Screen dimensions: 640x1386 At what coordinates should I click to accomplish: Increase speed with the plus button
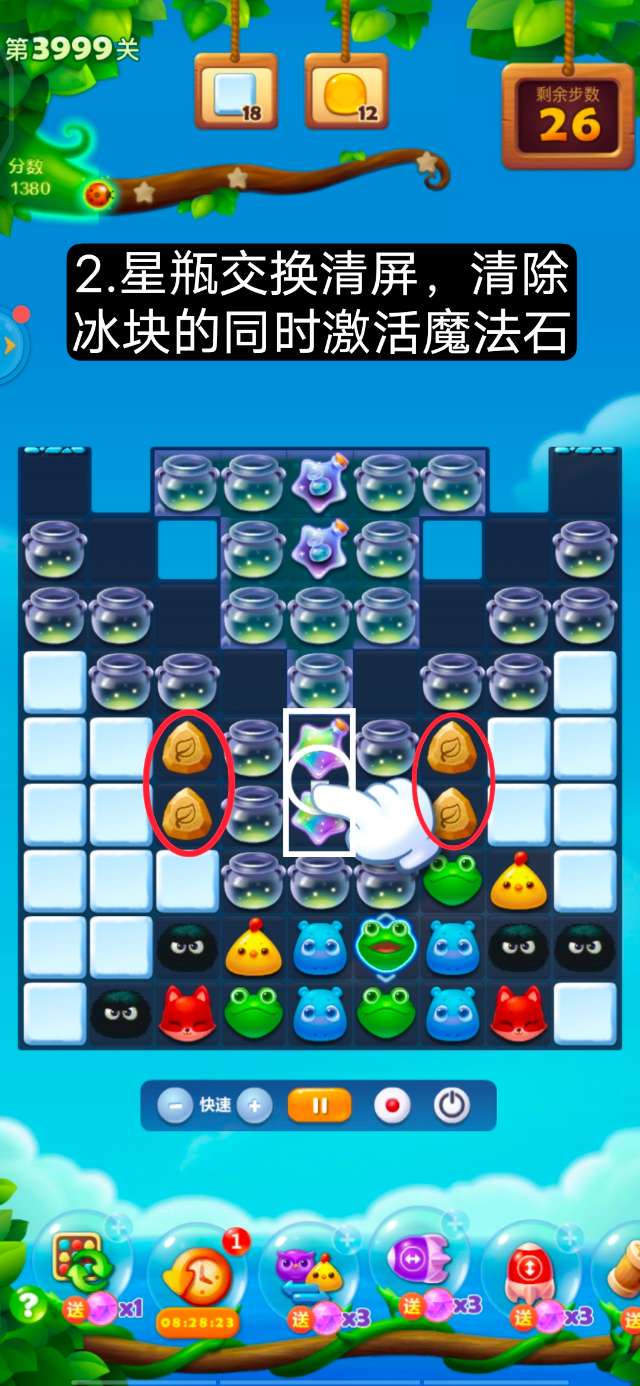[255, 1106]
